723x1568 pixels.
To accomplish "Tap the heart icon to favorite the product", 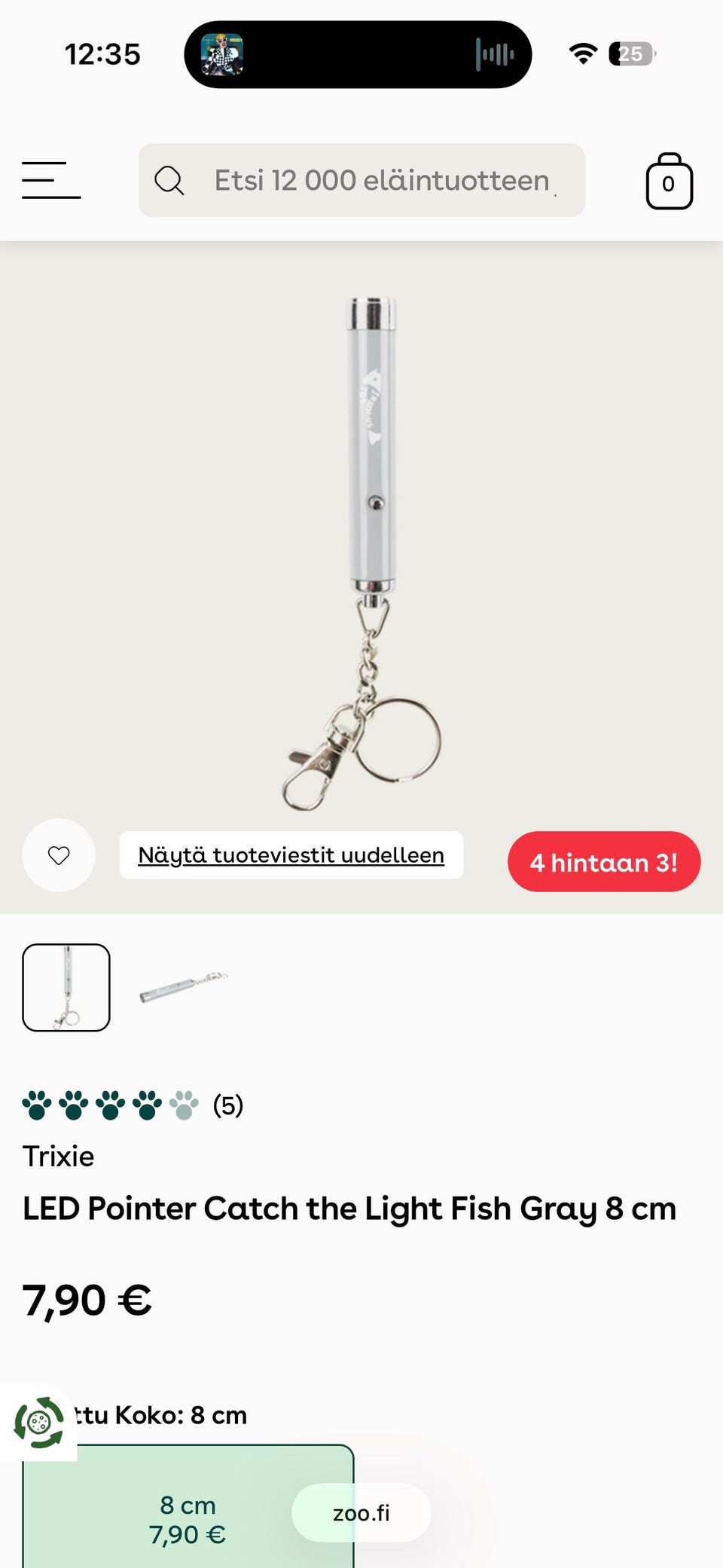I will 58,855.
